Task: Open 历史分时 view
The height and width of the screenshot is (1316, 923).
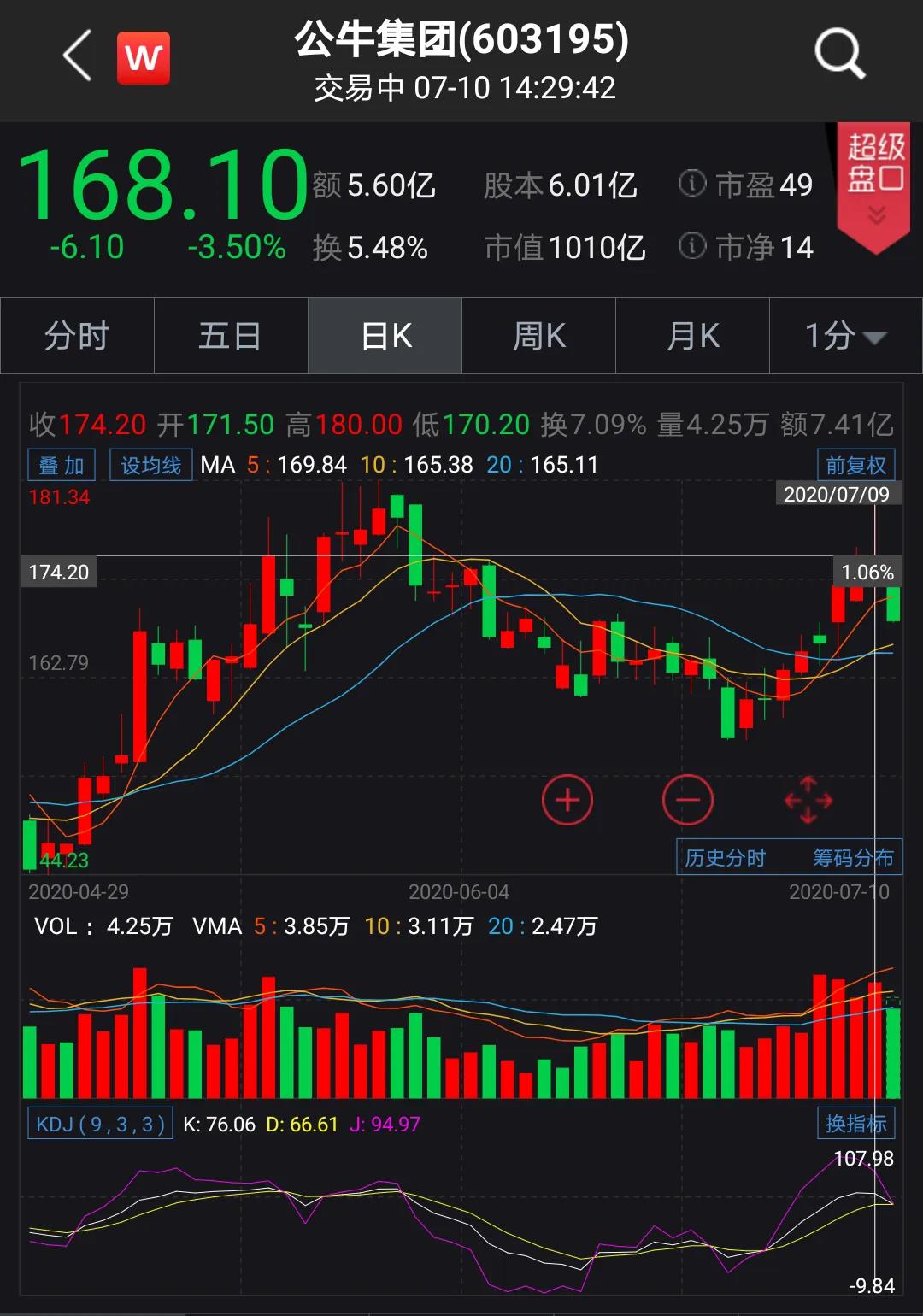Action: (726, 857)
